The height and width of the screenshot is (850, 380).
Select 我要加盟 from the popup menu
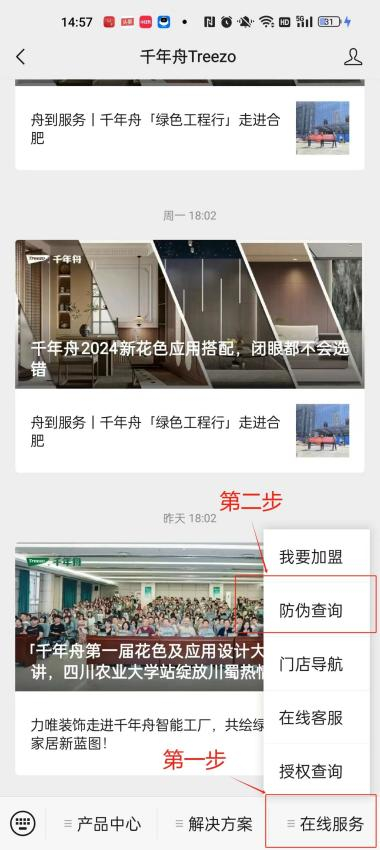[311, 557]
